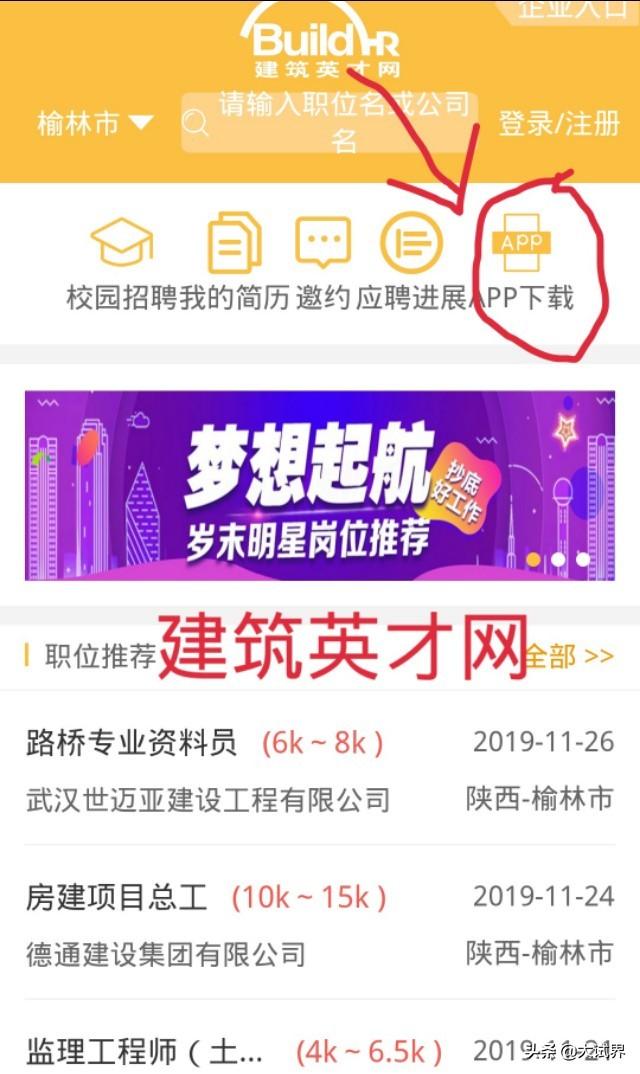This screenshot has width=640, height=1074.
Task: Open the 榆林市 city dropdown
Action: pyautogui.click(x=95, y=124)
